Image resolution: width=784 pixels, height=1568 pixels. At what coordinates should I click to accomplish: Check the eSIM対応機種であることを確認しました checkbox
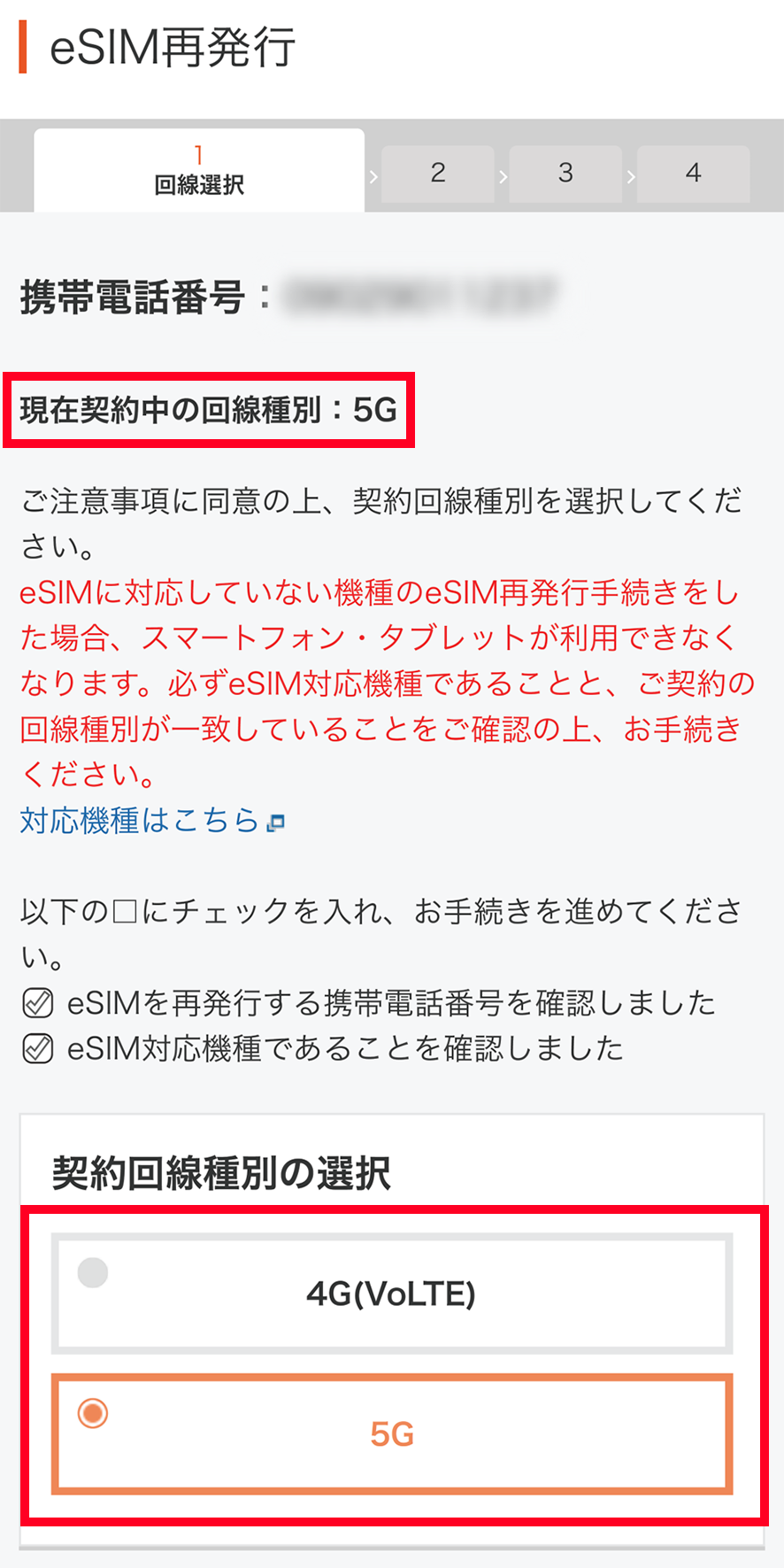(x=38, y=1048)
